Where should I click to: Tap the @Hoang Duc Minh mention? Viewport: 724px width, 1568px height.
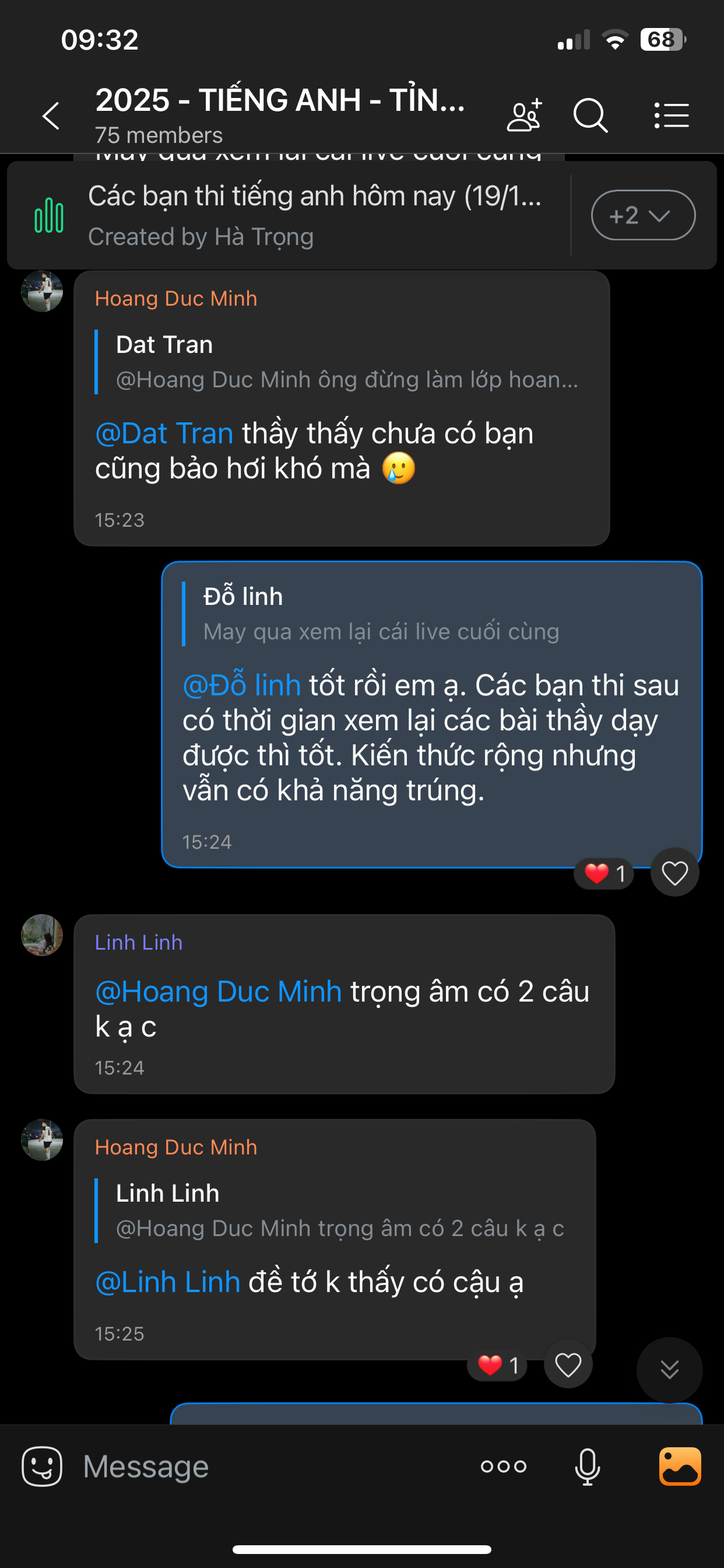click(x=219, y=992)
